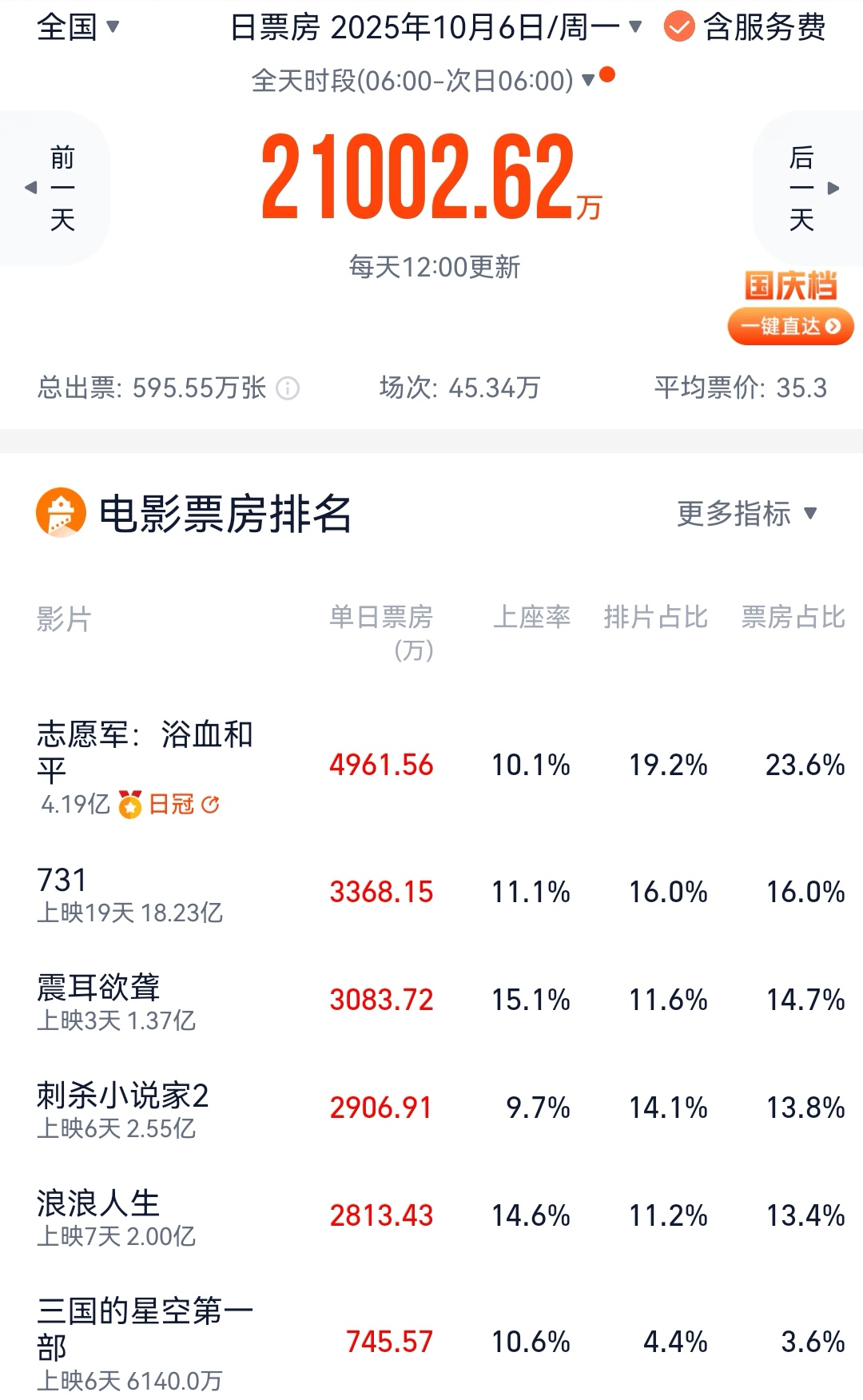Click the red dot beside 全天时段
This screenshot has width=863, height=1400.
(608, 77)
